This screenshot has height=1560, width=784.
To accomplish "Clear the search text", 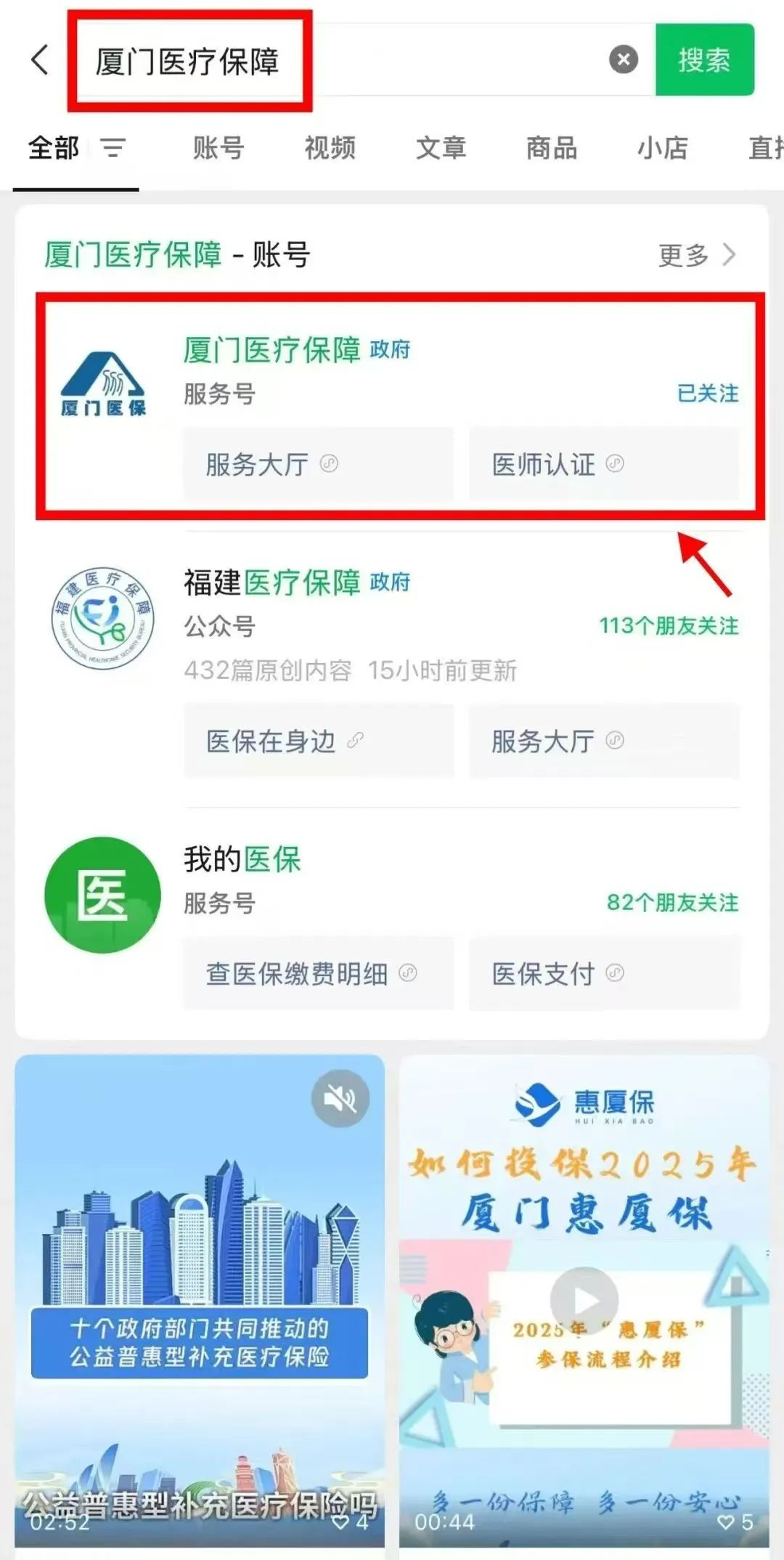I will pyautogui.click(x=623, y=60).
